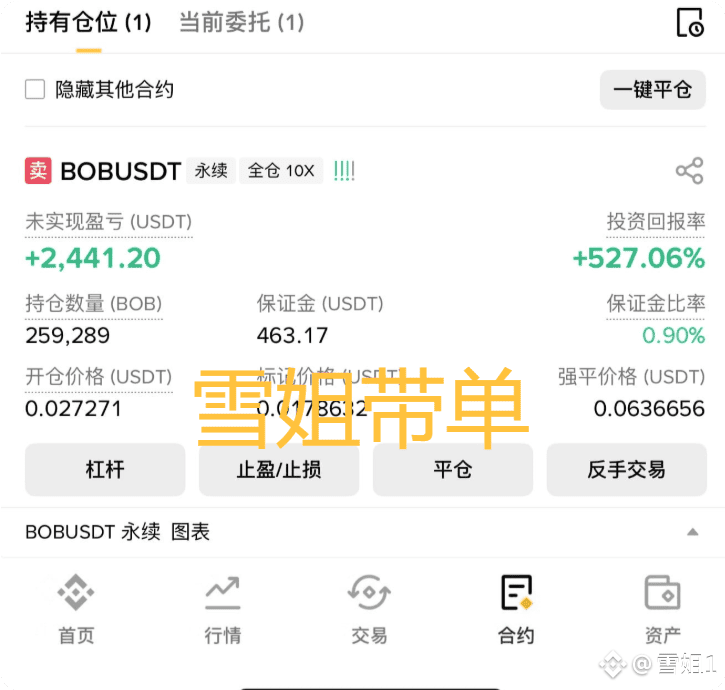Open the 交易 tab

coord(369,609)
